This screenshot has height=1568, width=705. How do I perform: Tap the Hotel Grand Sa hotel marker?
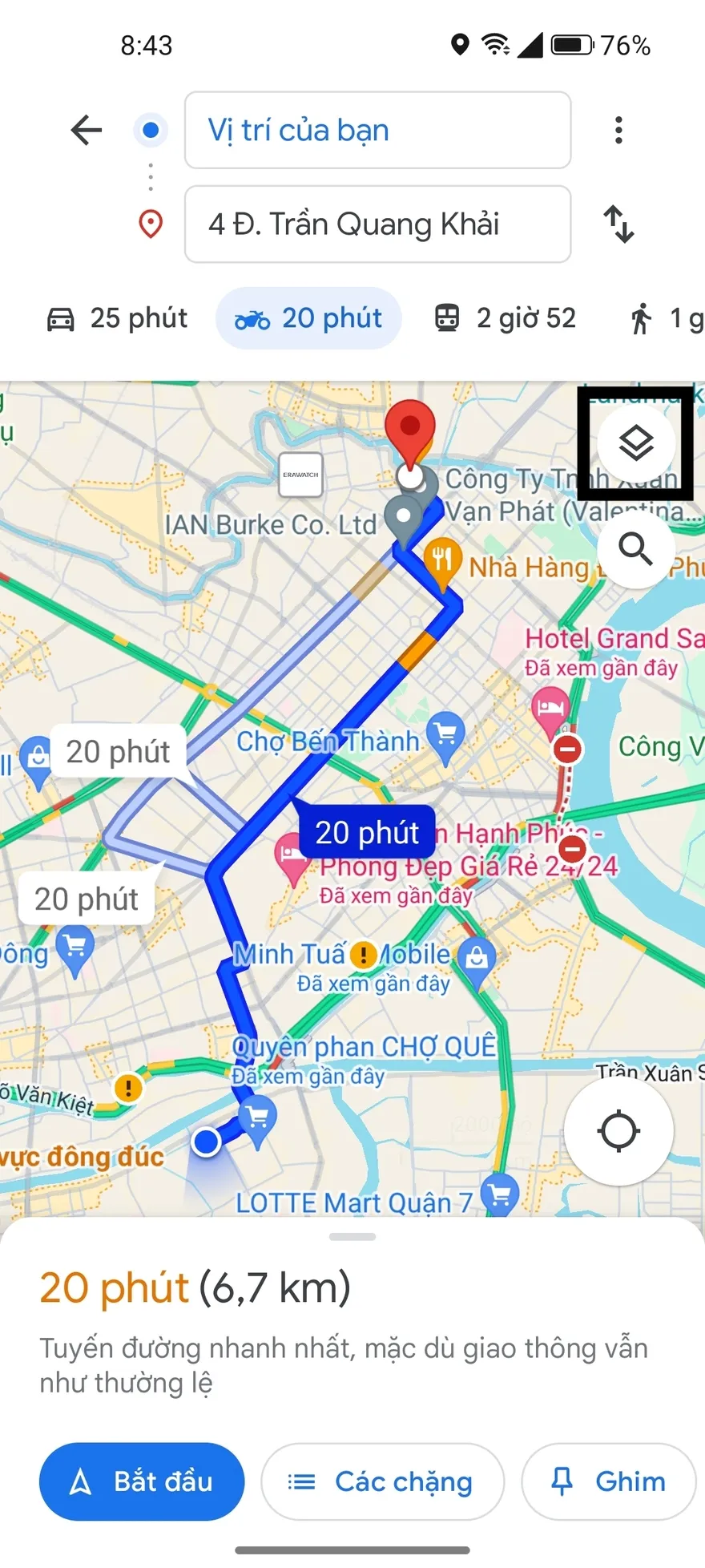tap(550, 705)
